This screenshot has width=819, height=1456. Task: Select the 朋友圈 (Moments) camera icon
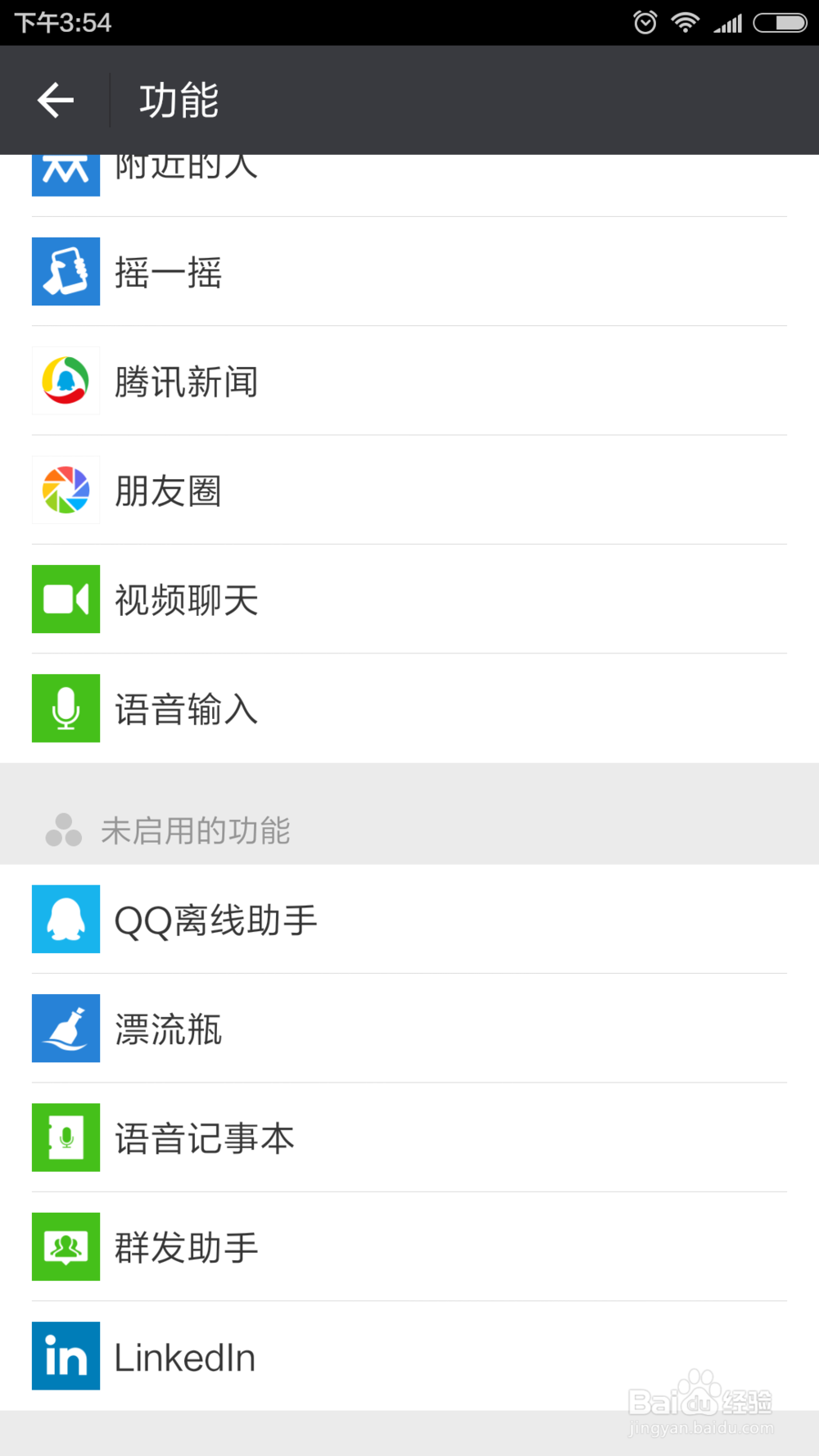click(x=66, y=490)
